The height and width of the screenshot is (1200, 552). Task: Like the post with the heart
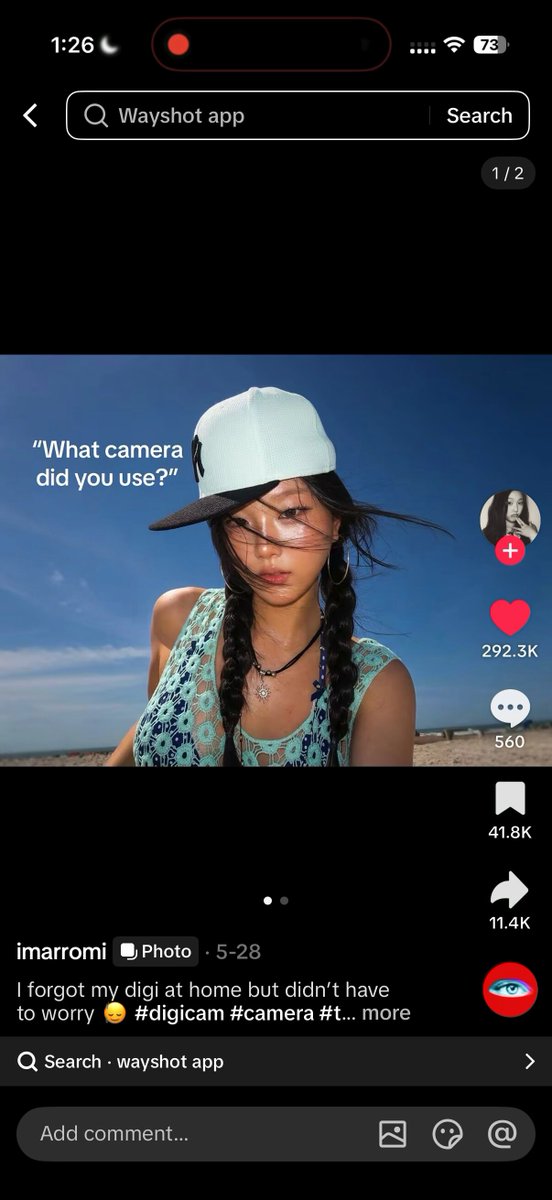pyautogui.click(x=510, y=618)
